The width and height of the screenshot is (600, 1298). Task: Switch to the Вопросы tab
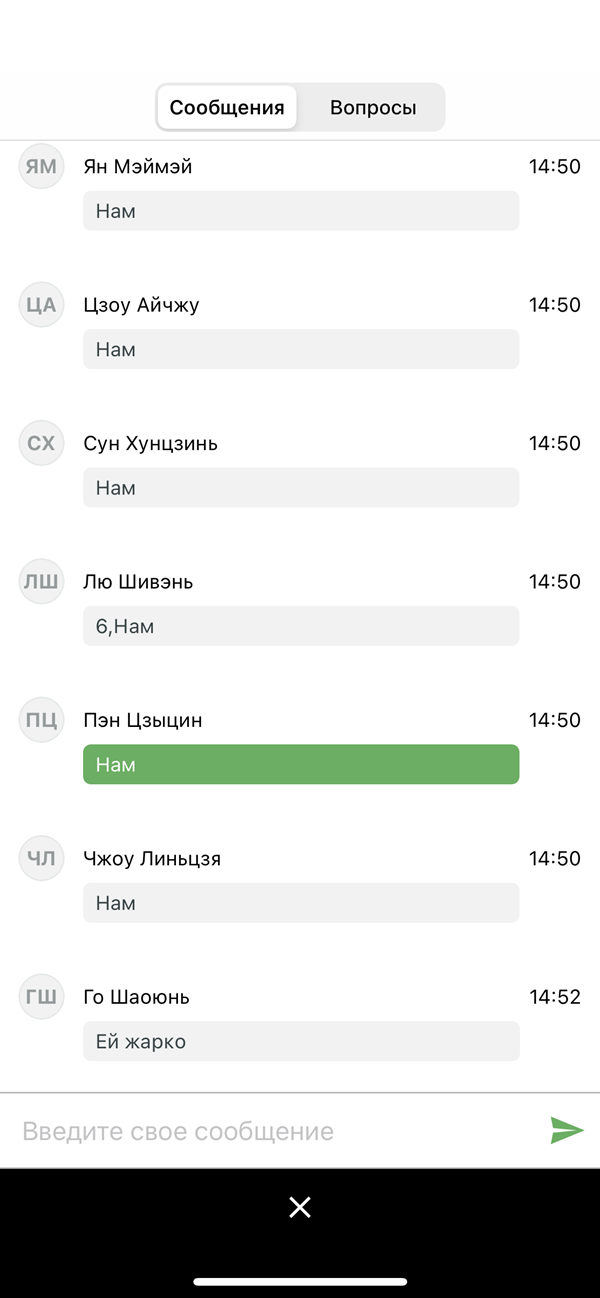tap(372, 108)
